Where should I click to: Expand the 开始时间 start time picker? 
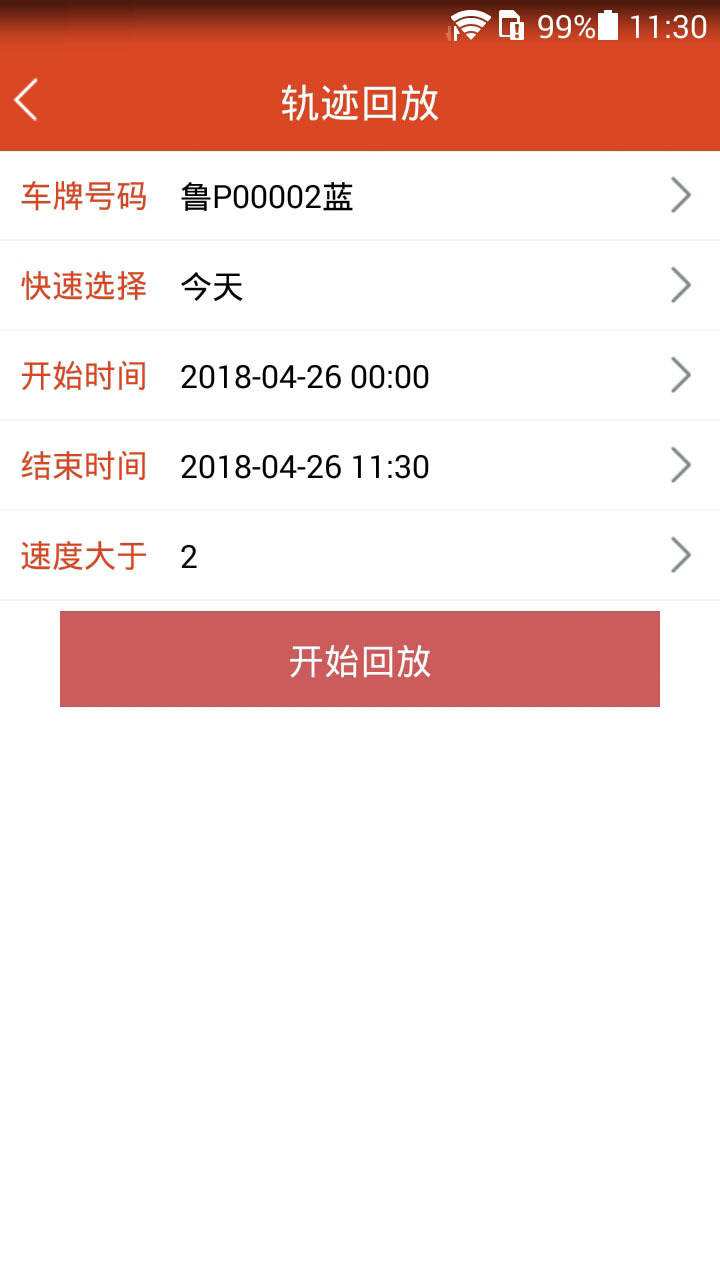tap(681, 375)
